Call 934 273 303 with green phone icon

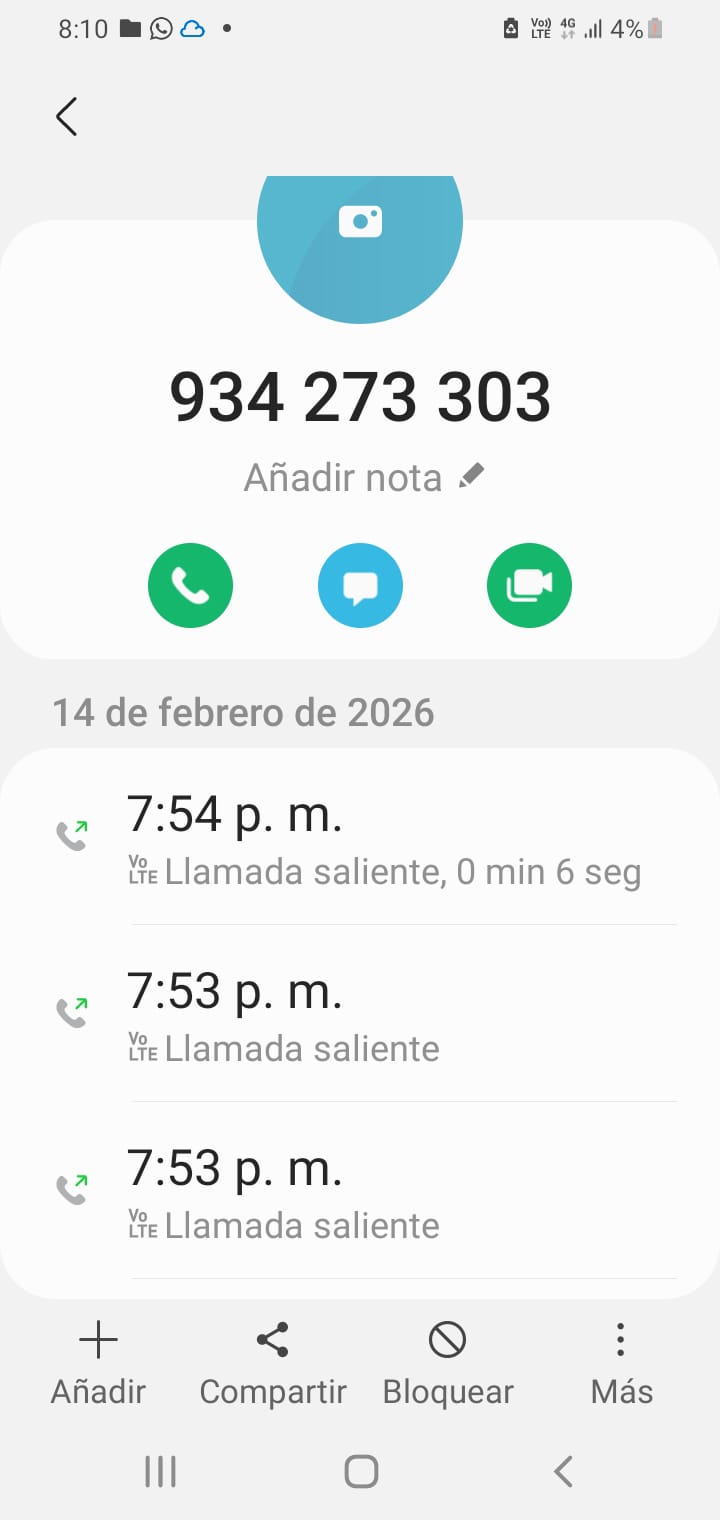pyautogui.click(x=190, y=585)
